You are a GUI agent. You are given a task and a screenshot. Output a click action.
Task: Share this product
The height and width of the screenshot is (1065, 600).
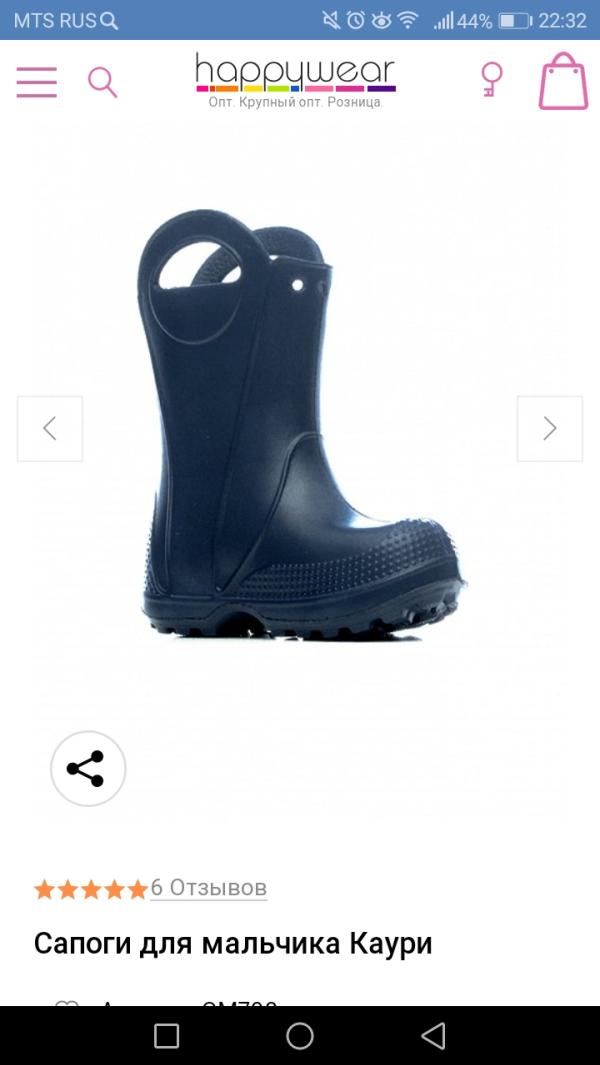[88, 768]
